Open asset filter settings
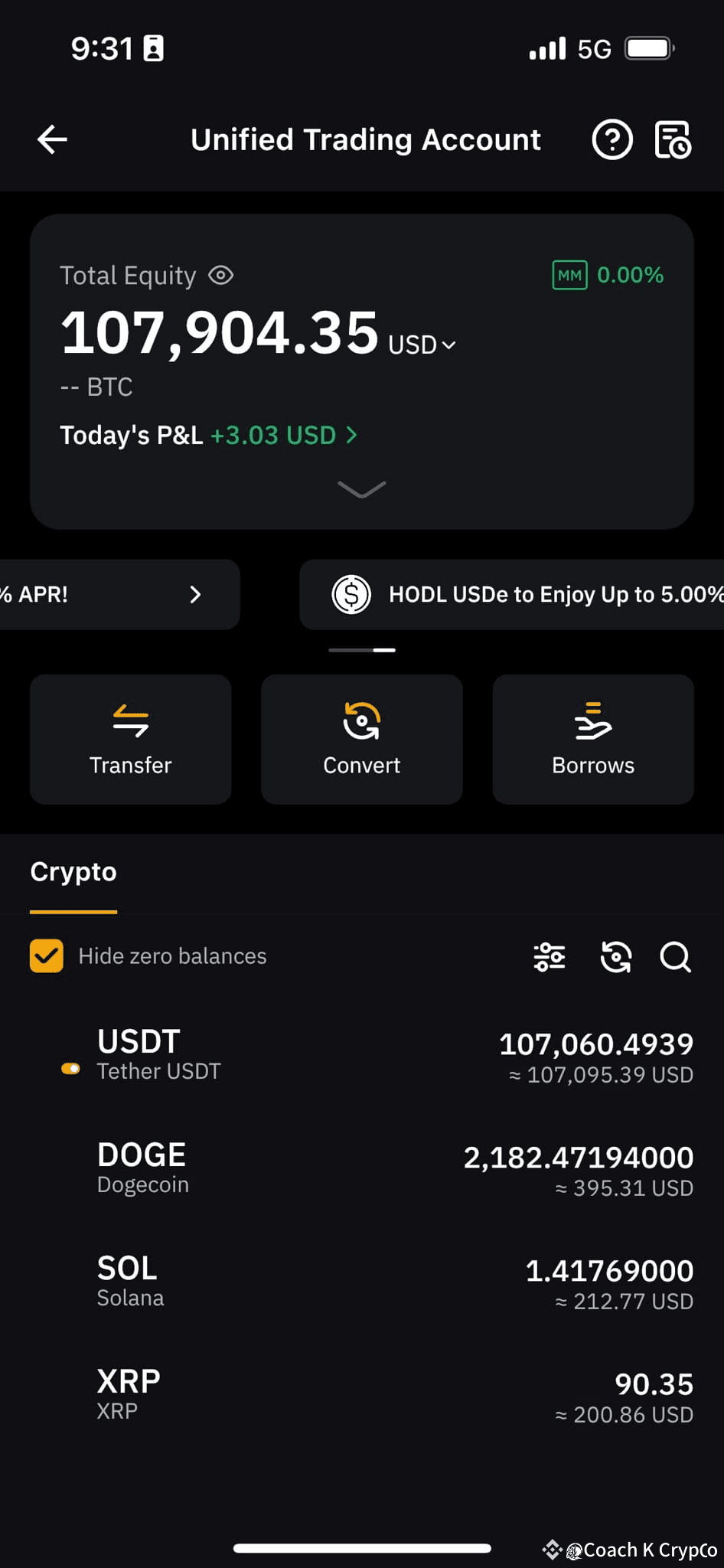Screen dimensions: 724x1568 click(549, 956)
